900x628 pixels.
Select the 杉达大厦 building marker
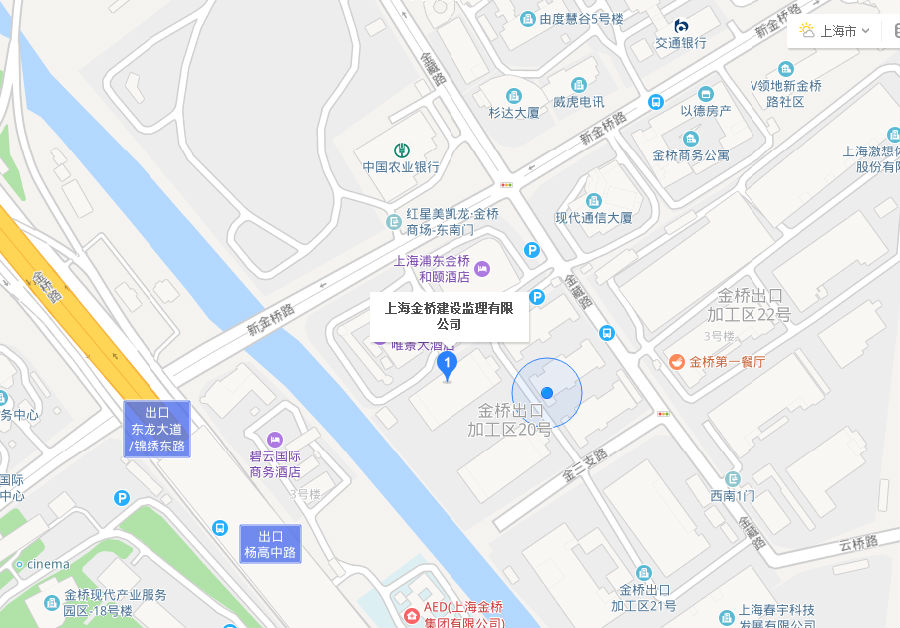tap(514, 96)
